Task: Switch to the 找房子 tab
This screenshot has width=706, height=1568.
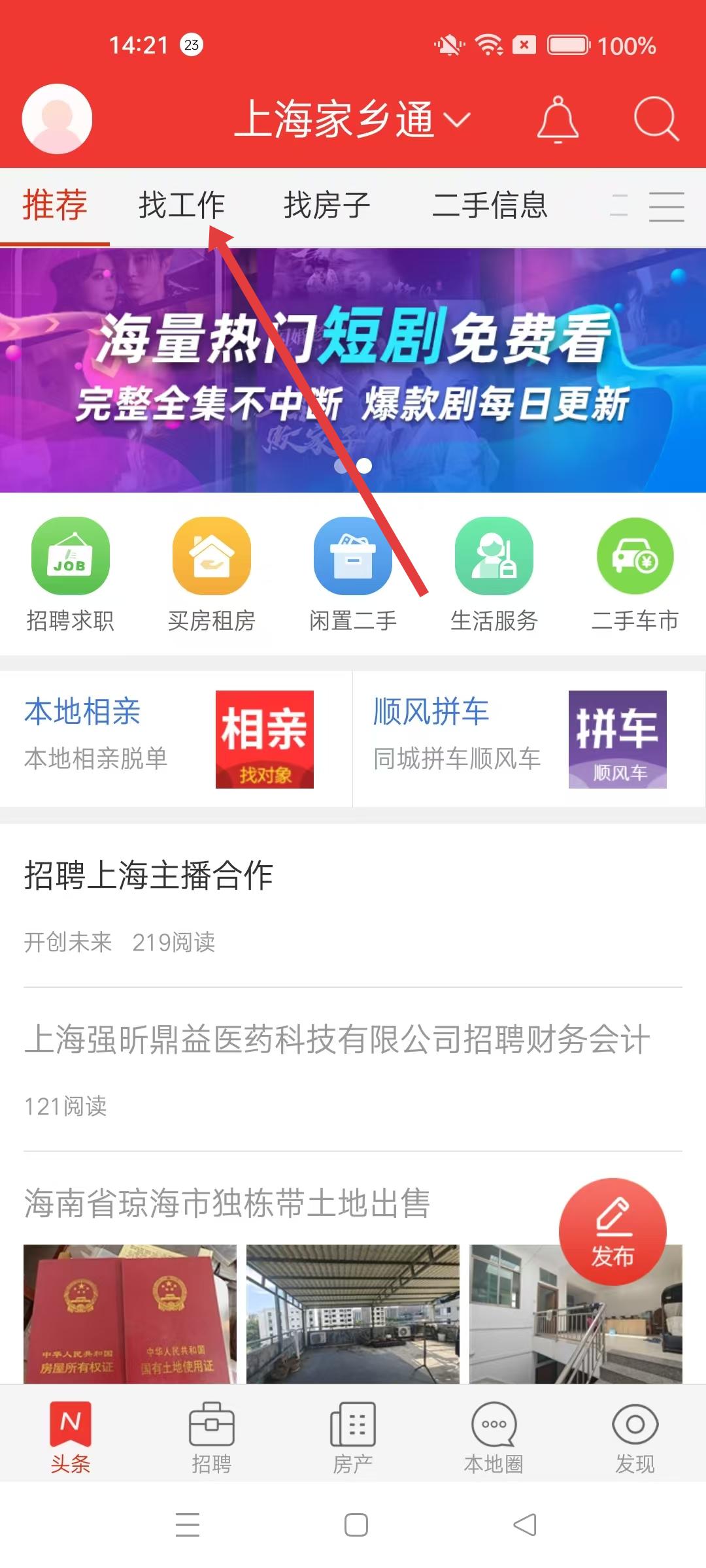Action: (x=327, y=205)
